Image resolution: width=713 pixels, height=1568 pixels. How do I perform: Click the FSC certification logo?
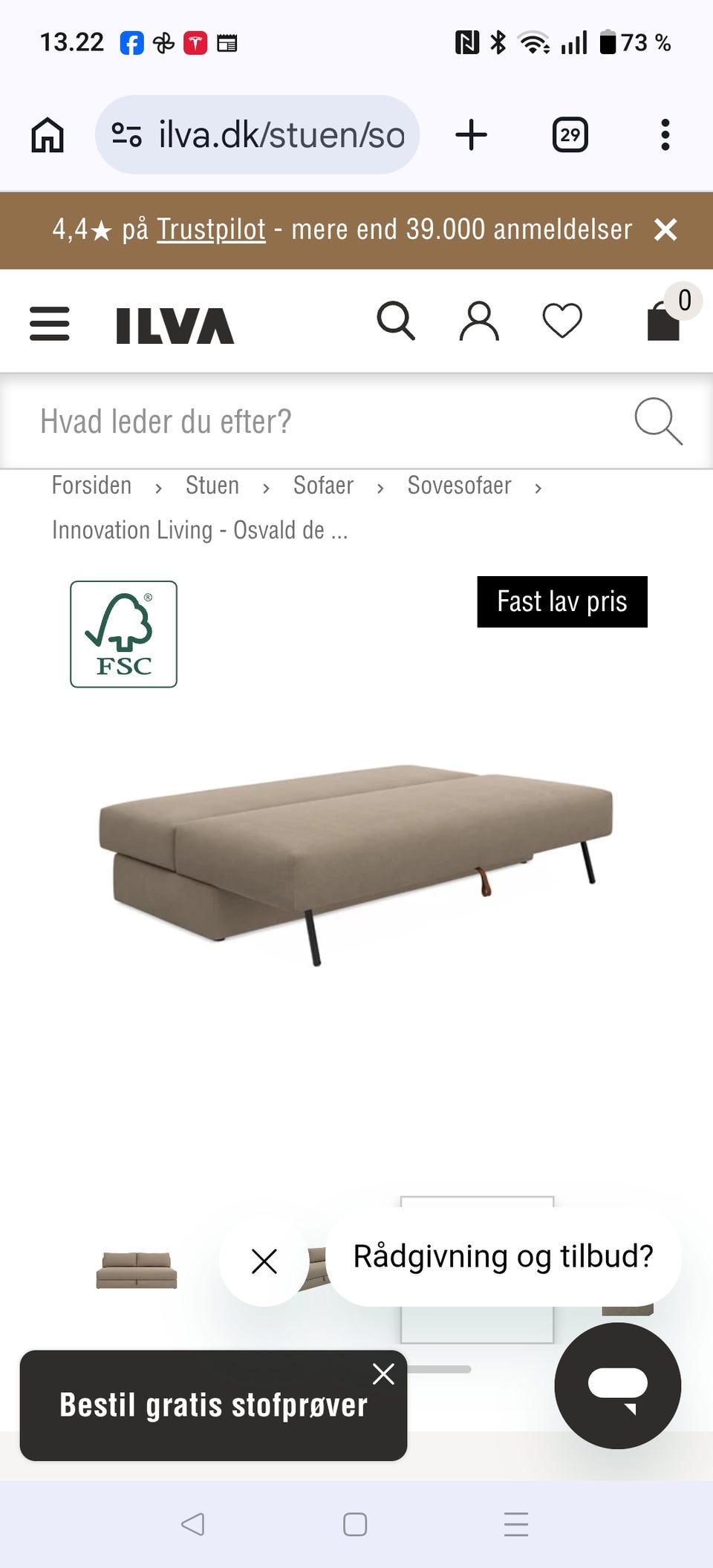(x=123, y=635)
